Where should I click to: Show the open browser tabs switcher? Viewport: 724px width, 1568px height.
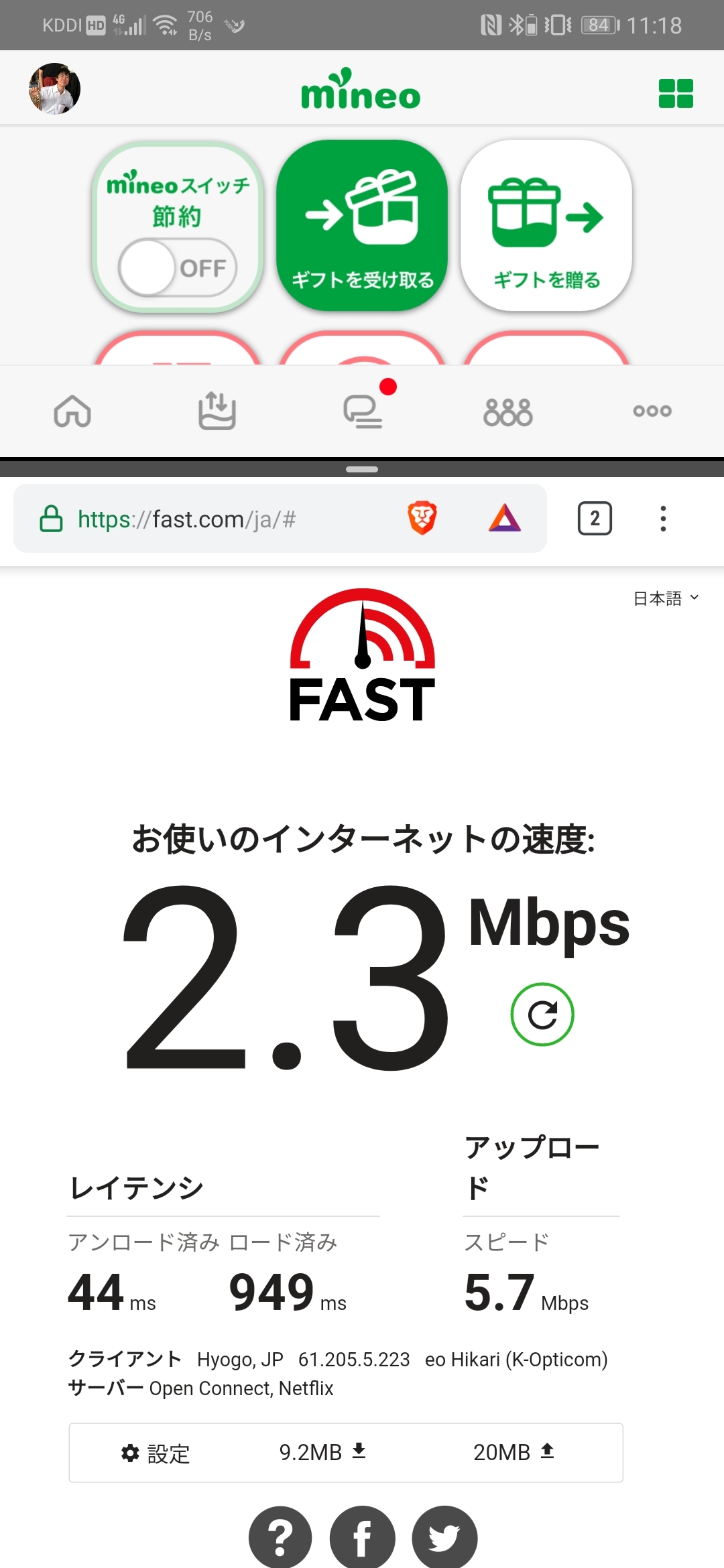pyautogui.click(x=595, y=519)
